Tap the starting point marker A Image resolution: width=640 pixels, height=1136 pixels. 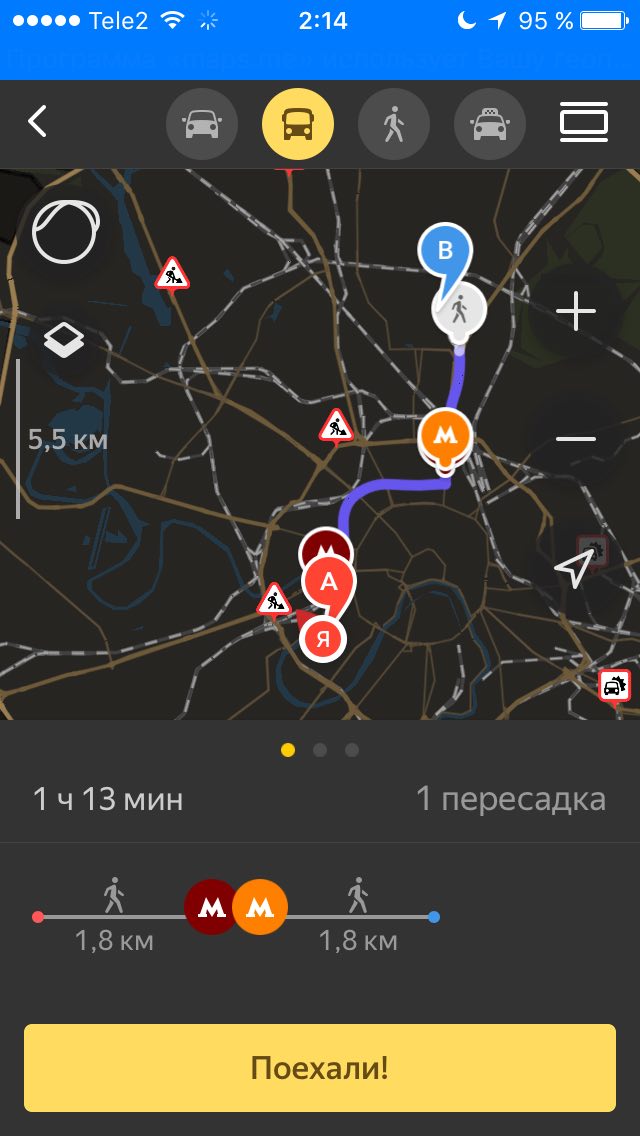[x=329, y=582]
